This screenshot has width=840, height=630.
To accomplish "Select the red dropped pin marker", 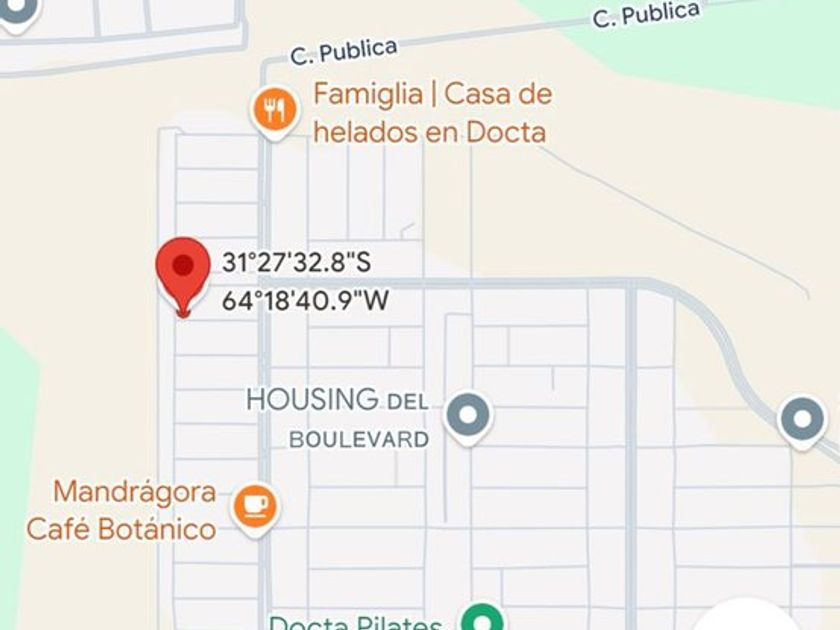I will (182, 270).
